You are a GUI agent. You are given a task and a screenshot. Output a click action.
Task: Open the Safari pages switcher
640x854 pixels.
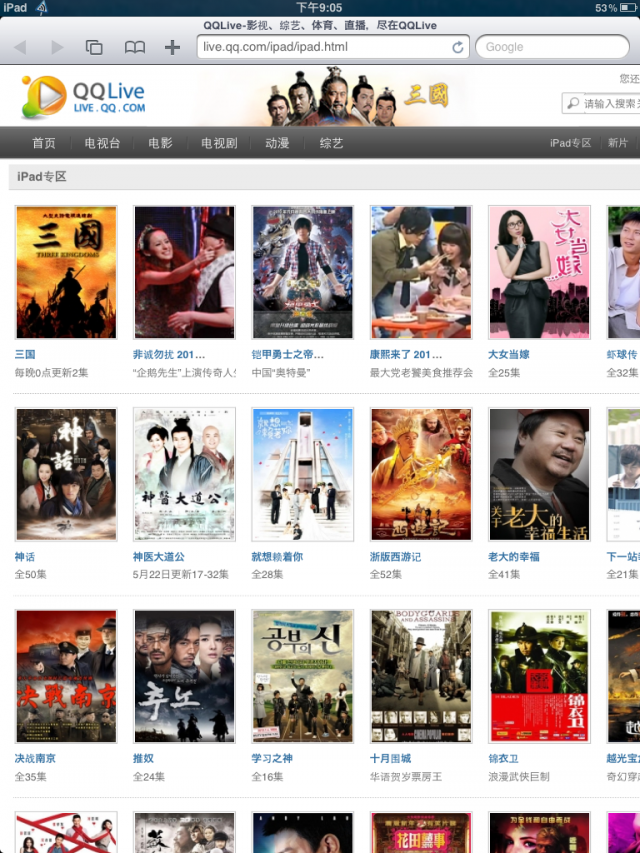click(x=95, y=47)
